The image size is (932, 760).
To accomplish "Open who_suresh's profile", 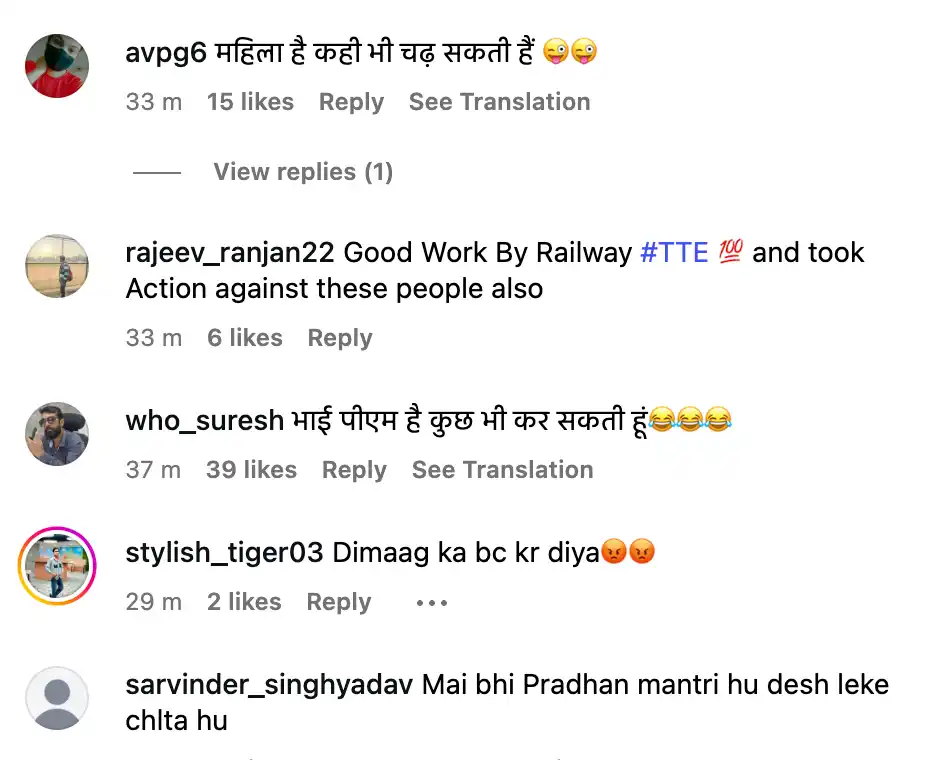I will click(x=205, y=420).
